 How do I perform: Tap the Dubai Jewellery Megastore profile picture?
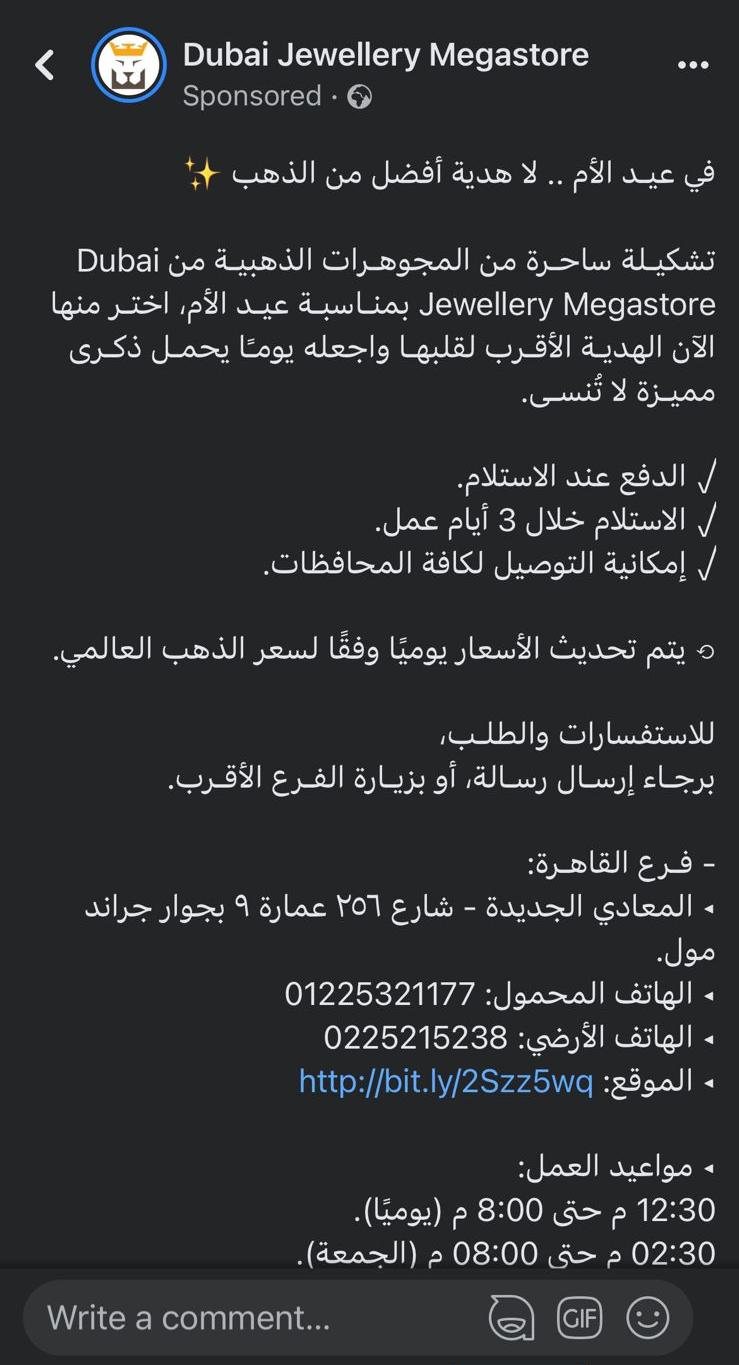click(128, 65)
